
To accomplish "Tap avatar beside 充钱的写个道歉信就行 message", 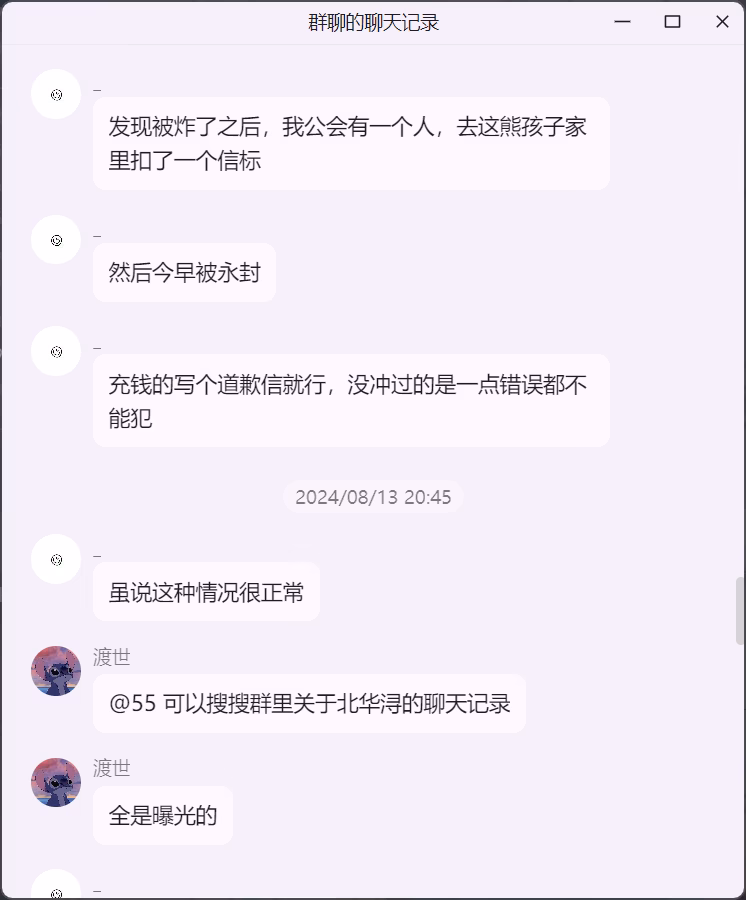I will [x=56, y=351].
